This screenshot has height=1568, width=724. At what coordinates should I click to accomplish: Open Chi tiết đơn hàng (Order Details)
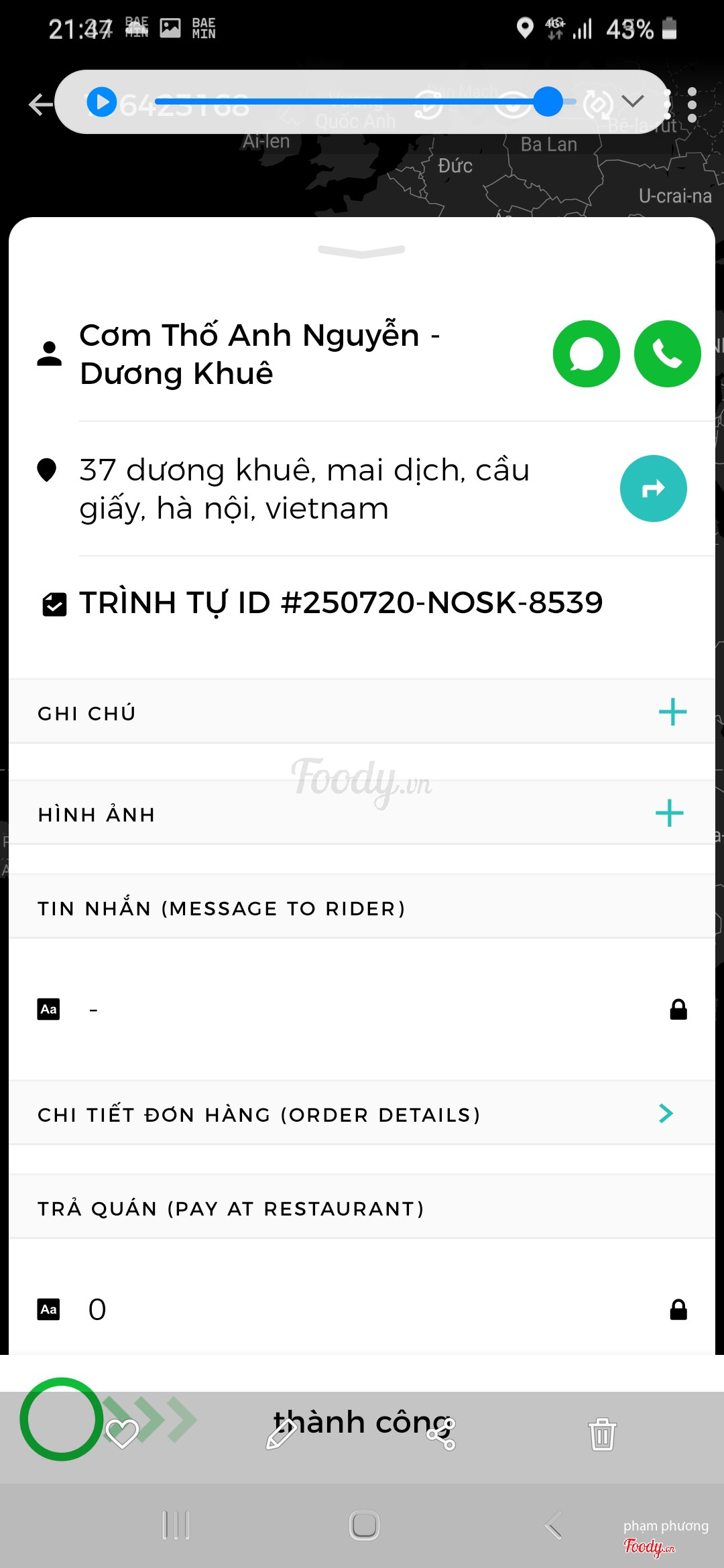click(666, 1113)
